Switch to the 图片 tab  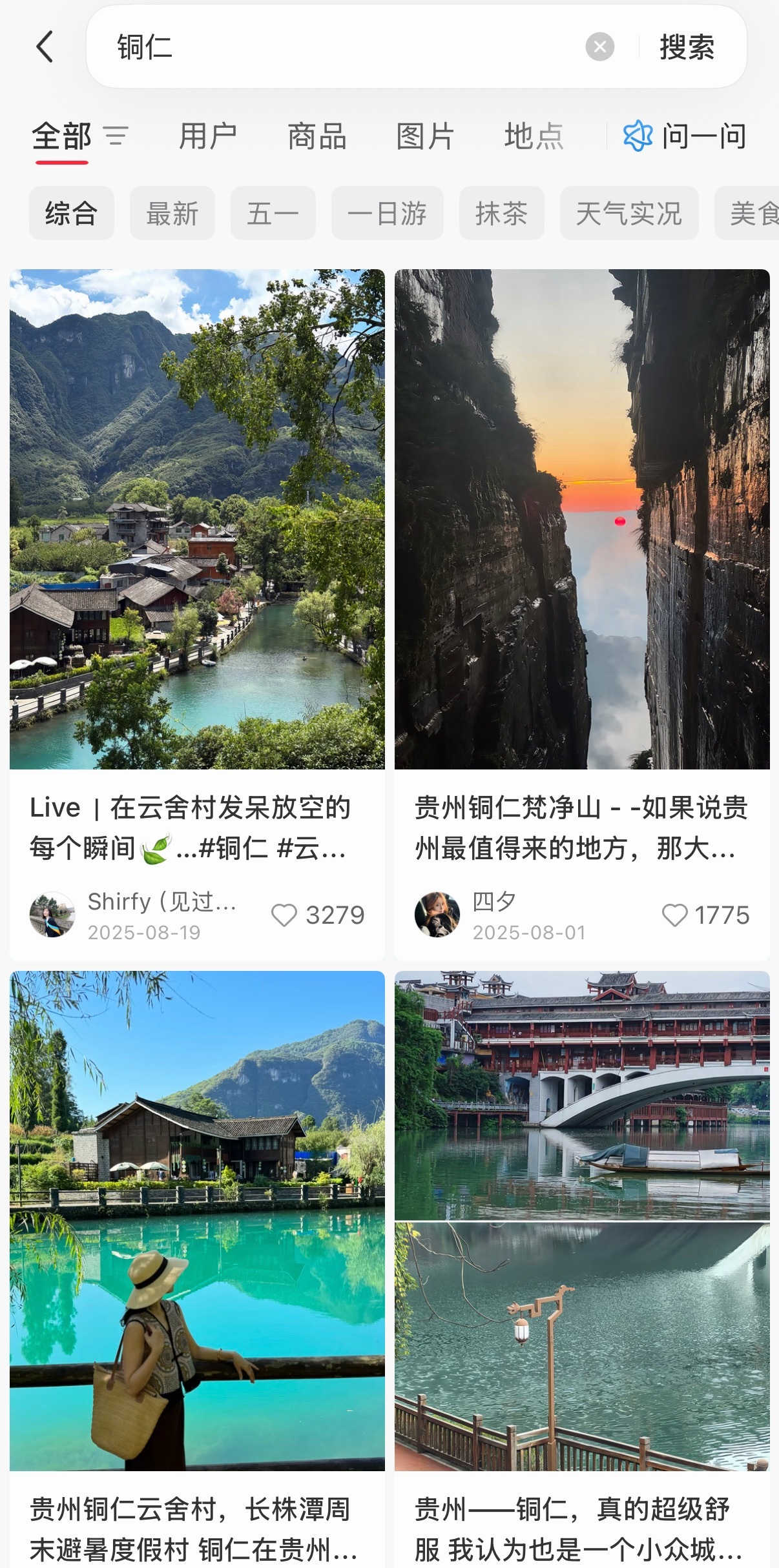click(x=425, y=136)
